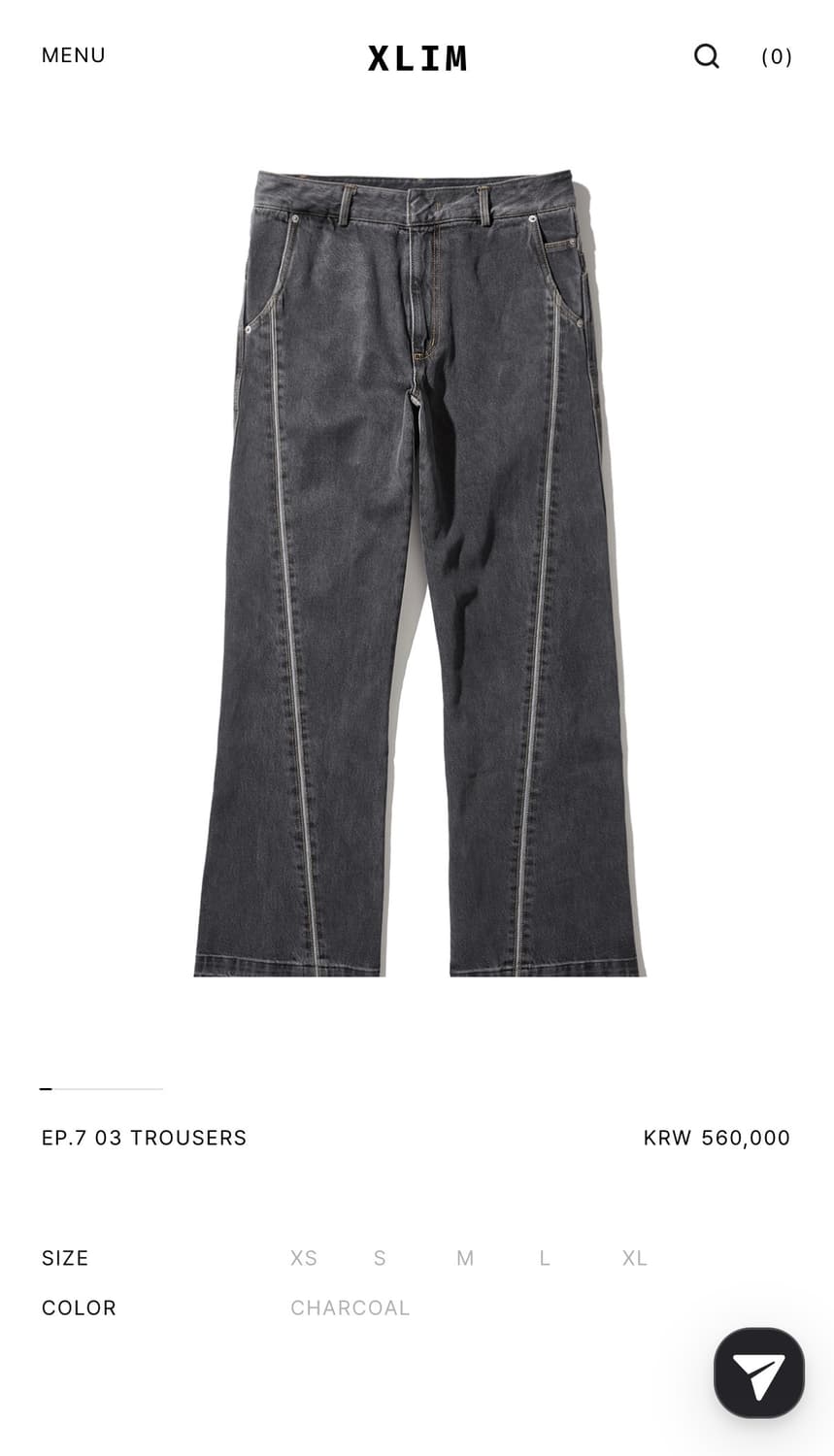Select size M
Screen dimensions: 834x1456
pyautogui.click(x=464, y=1257)
